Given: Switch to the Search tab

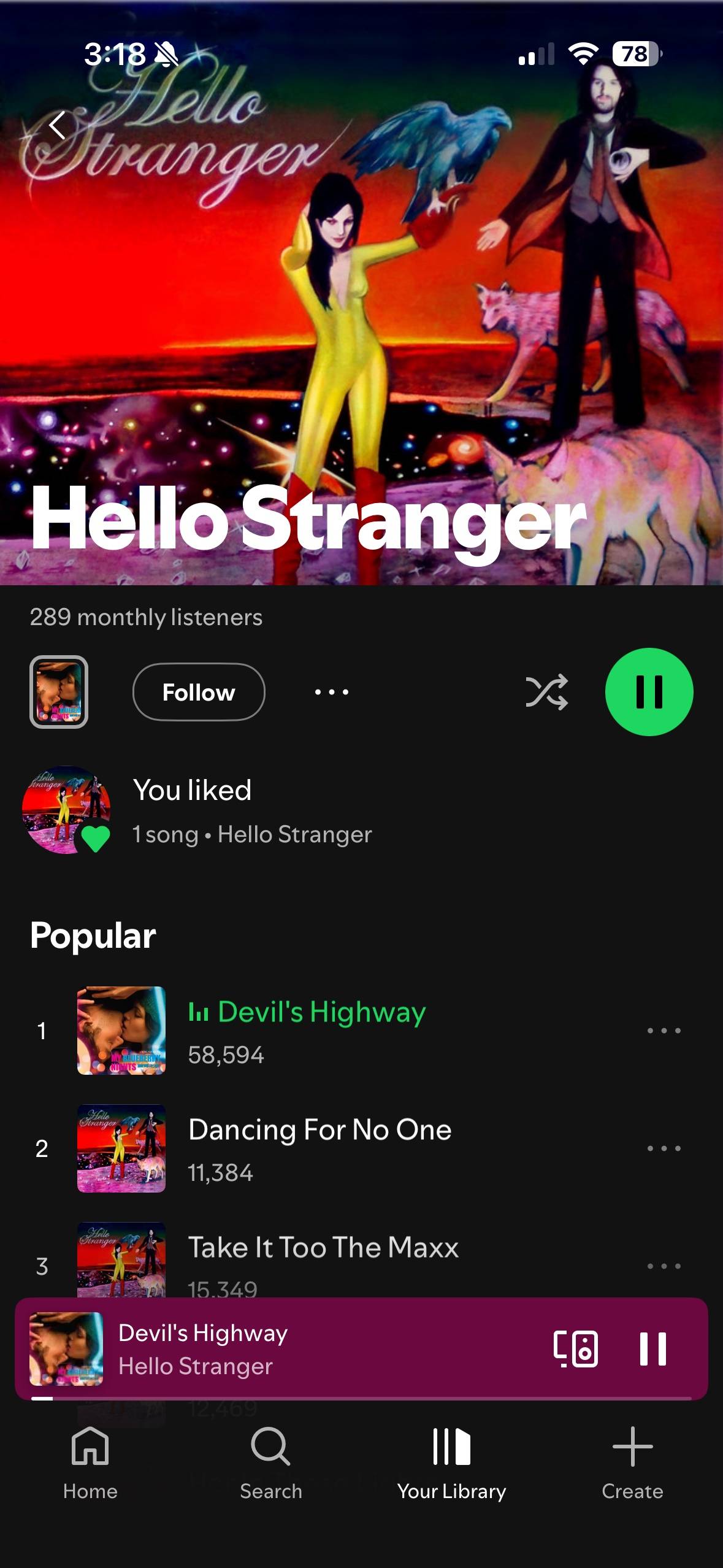Looking at the screenshot, I should (x=270, y=1464).
